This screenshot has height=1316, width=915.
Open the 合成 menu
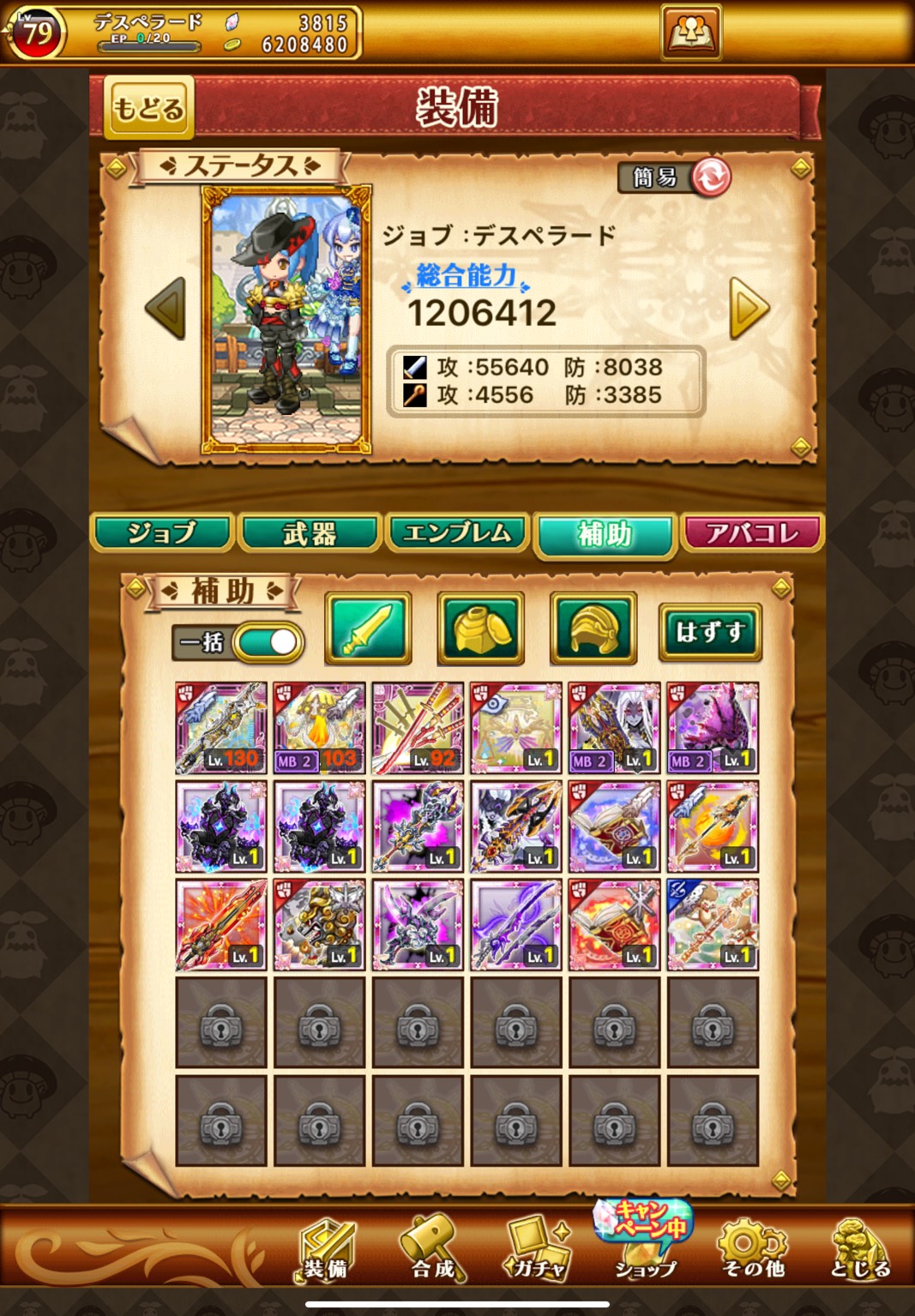pyautogui.click(x=433, y=1248)
